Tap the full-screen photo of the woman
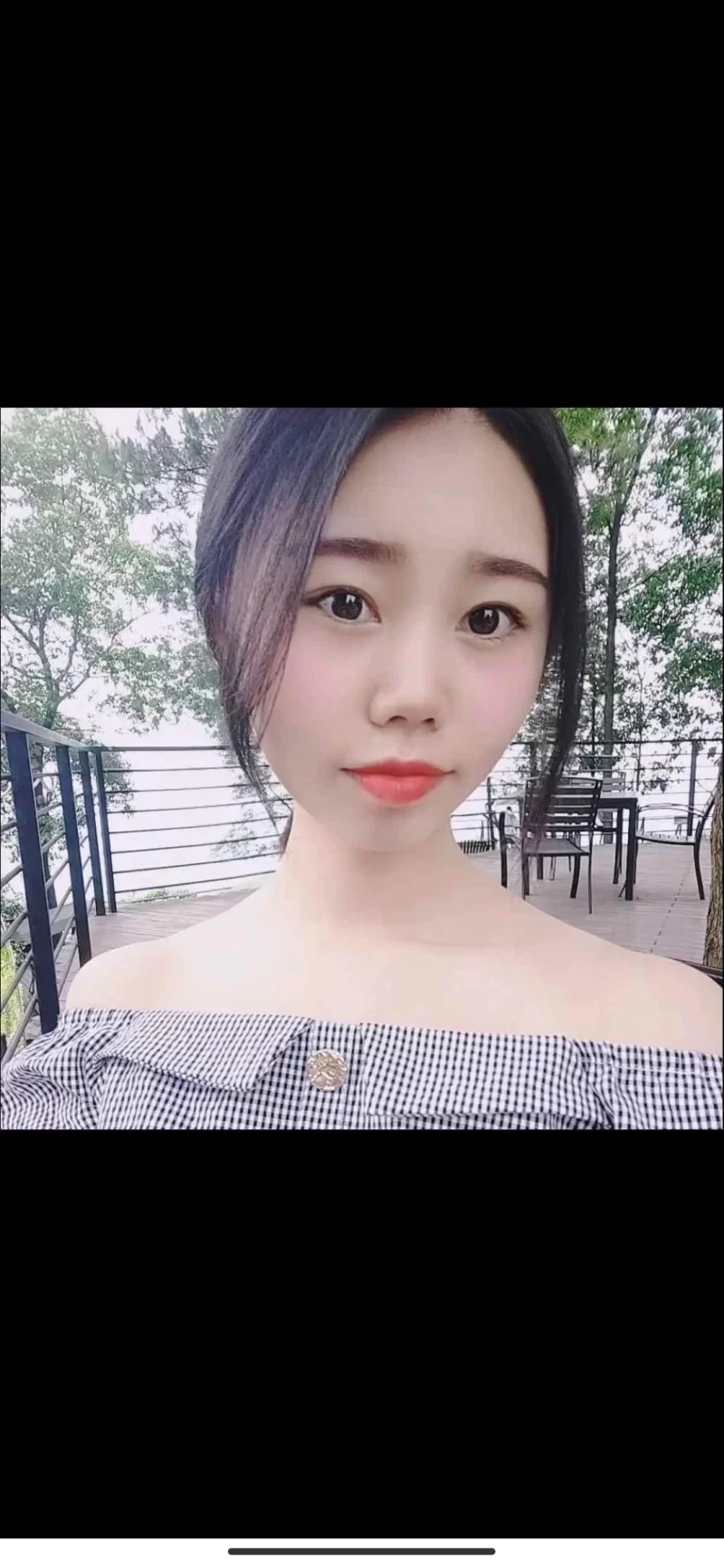The height and width of the screenshot is (1568, 724). point(362,769)
